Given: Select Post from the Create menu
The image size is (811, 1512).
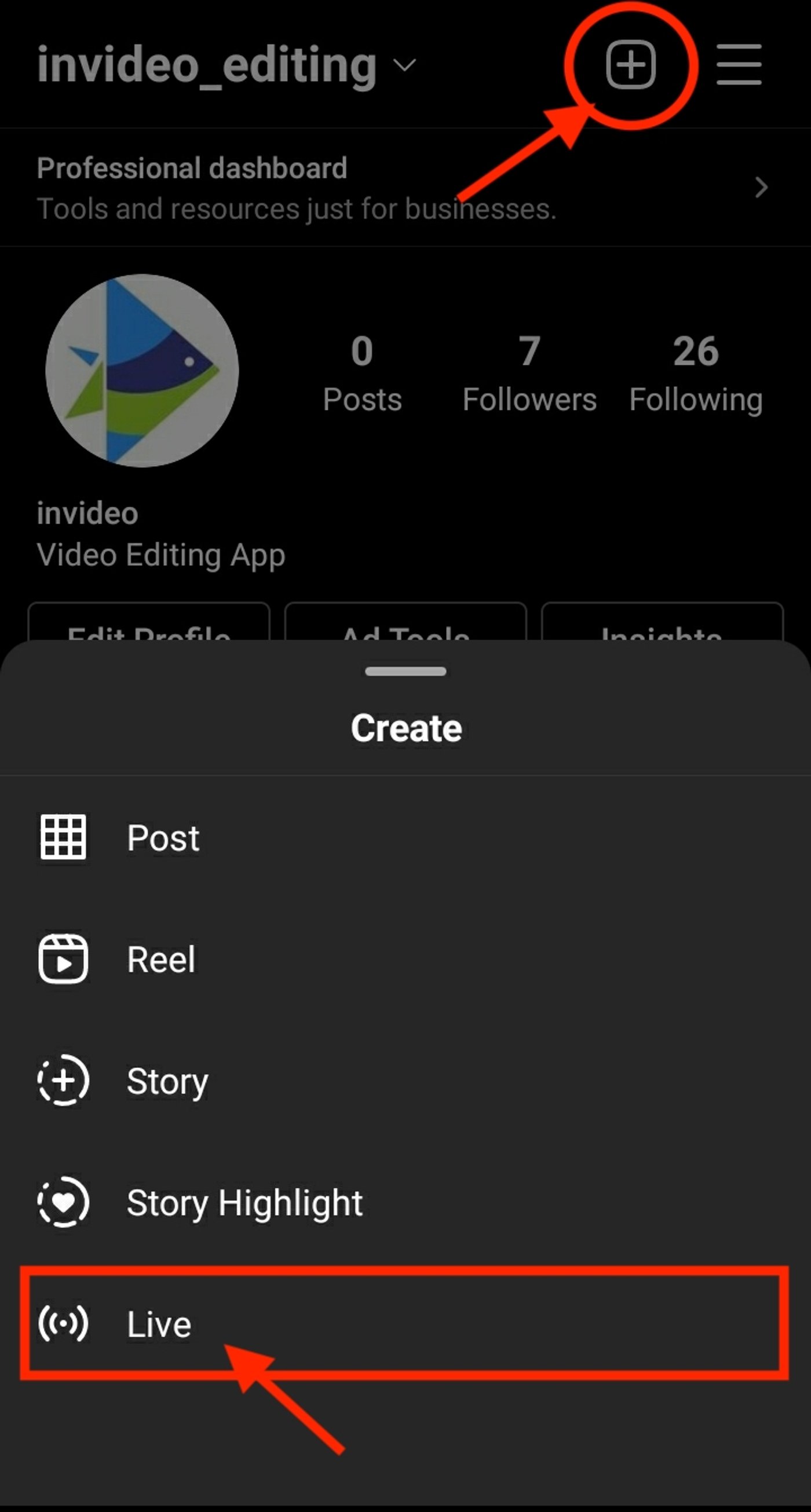Looking at the screenshot, I should click(405, 837).
